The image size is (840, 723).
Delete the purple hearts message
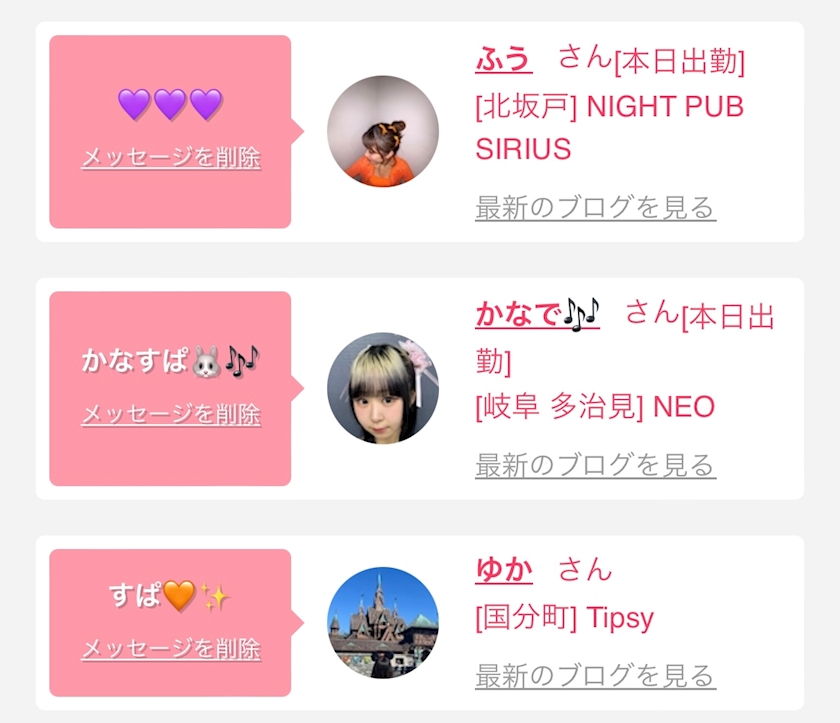click(x=171, y=158)
